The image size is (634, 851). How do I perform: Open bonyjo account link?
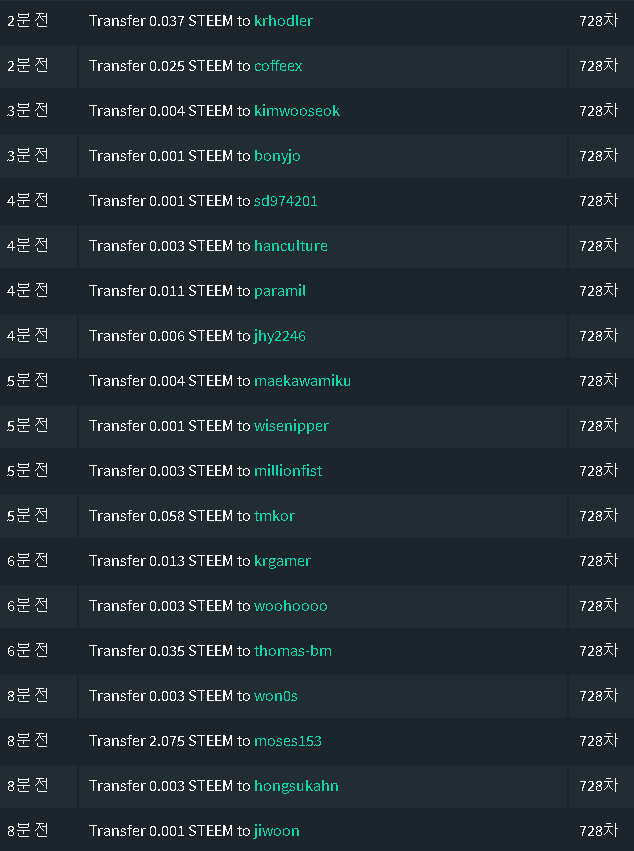[277, 156]
